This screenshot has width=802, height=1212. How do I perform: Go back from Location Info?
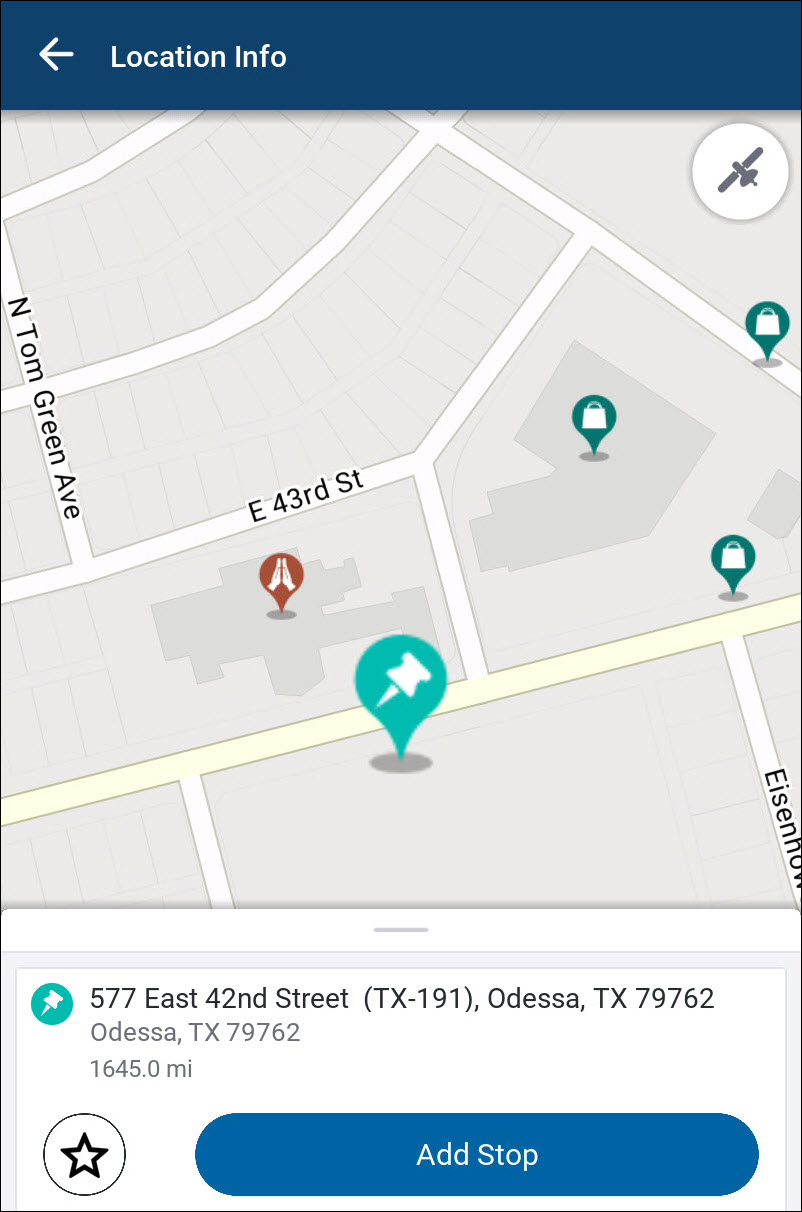pos(56,56)
